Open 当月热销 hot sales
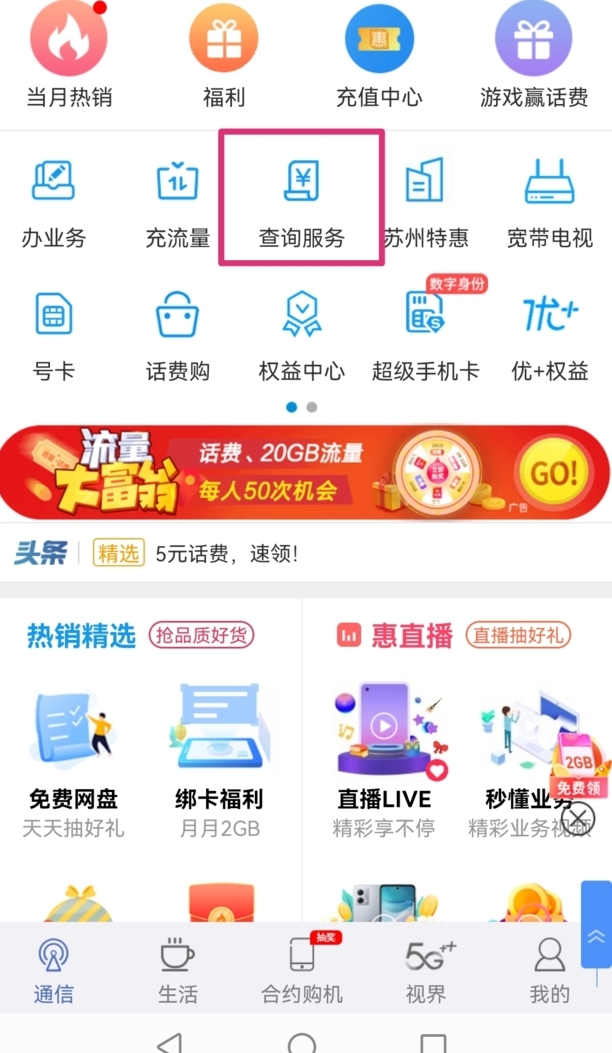Viewport: 612px width, 1053px height. coord(68,54)
